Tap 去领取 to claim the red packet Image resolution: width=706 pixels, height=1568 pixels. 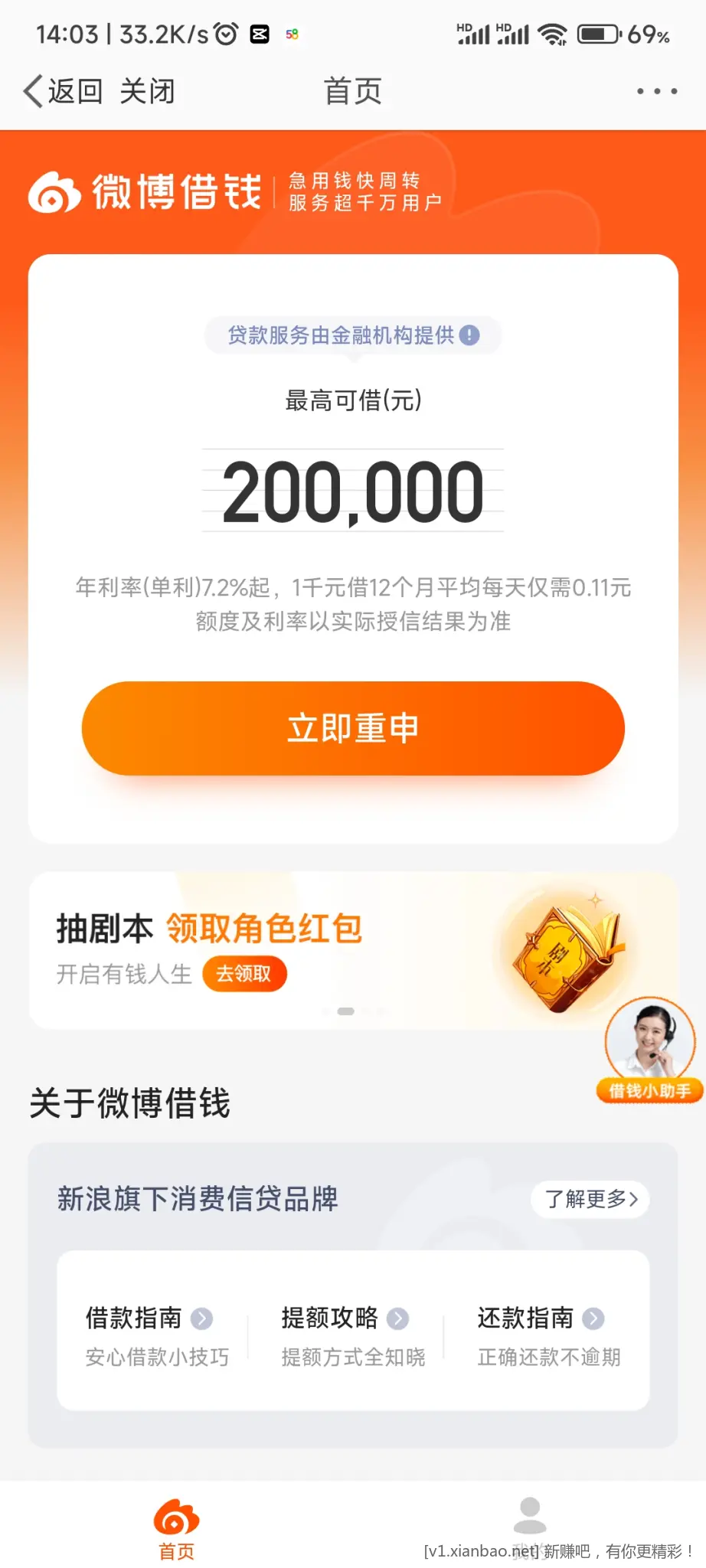point(244,974)
